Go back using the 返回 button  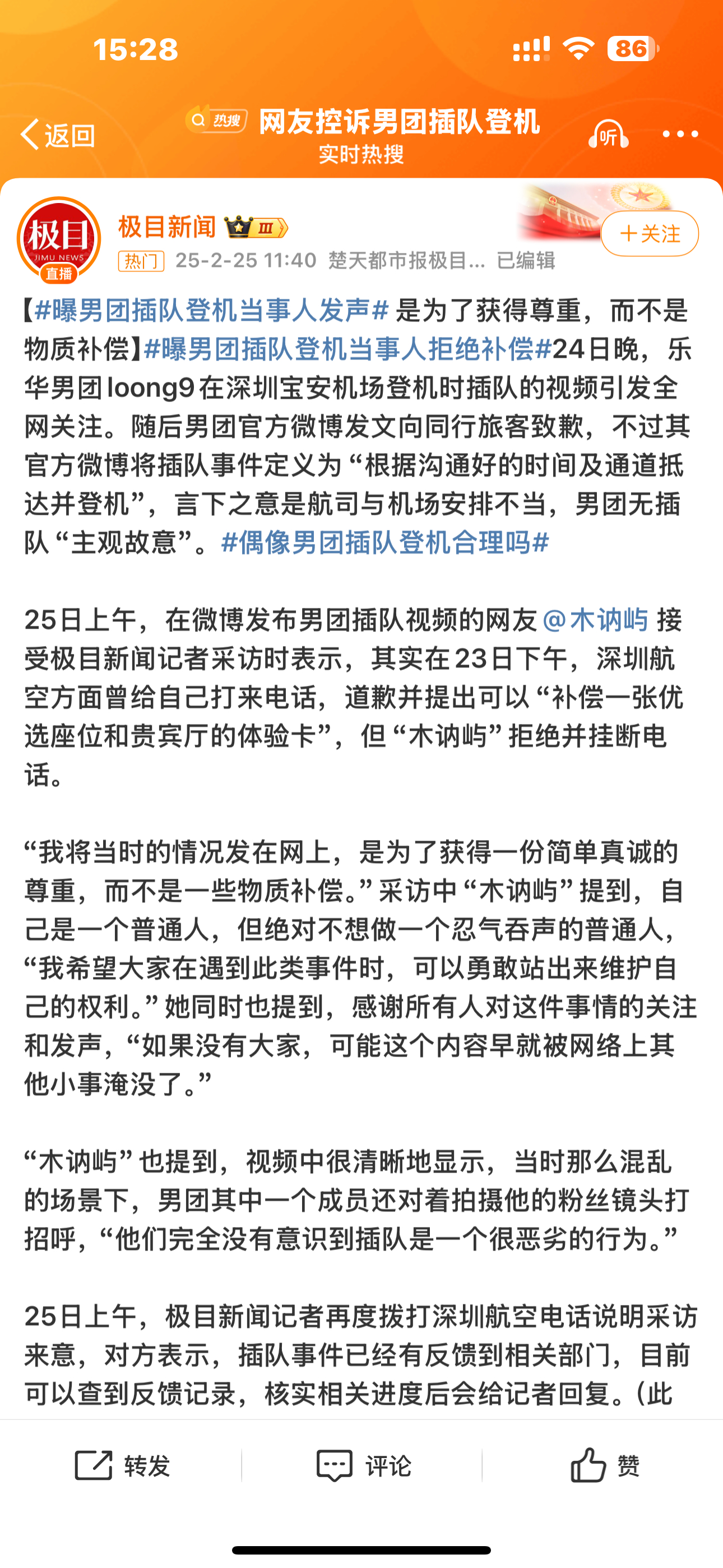pos(58,135)
